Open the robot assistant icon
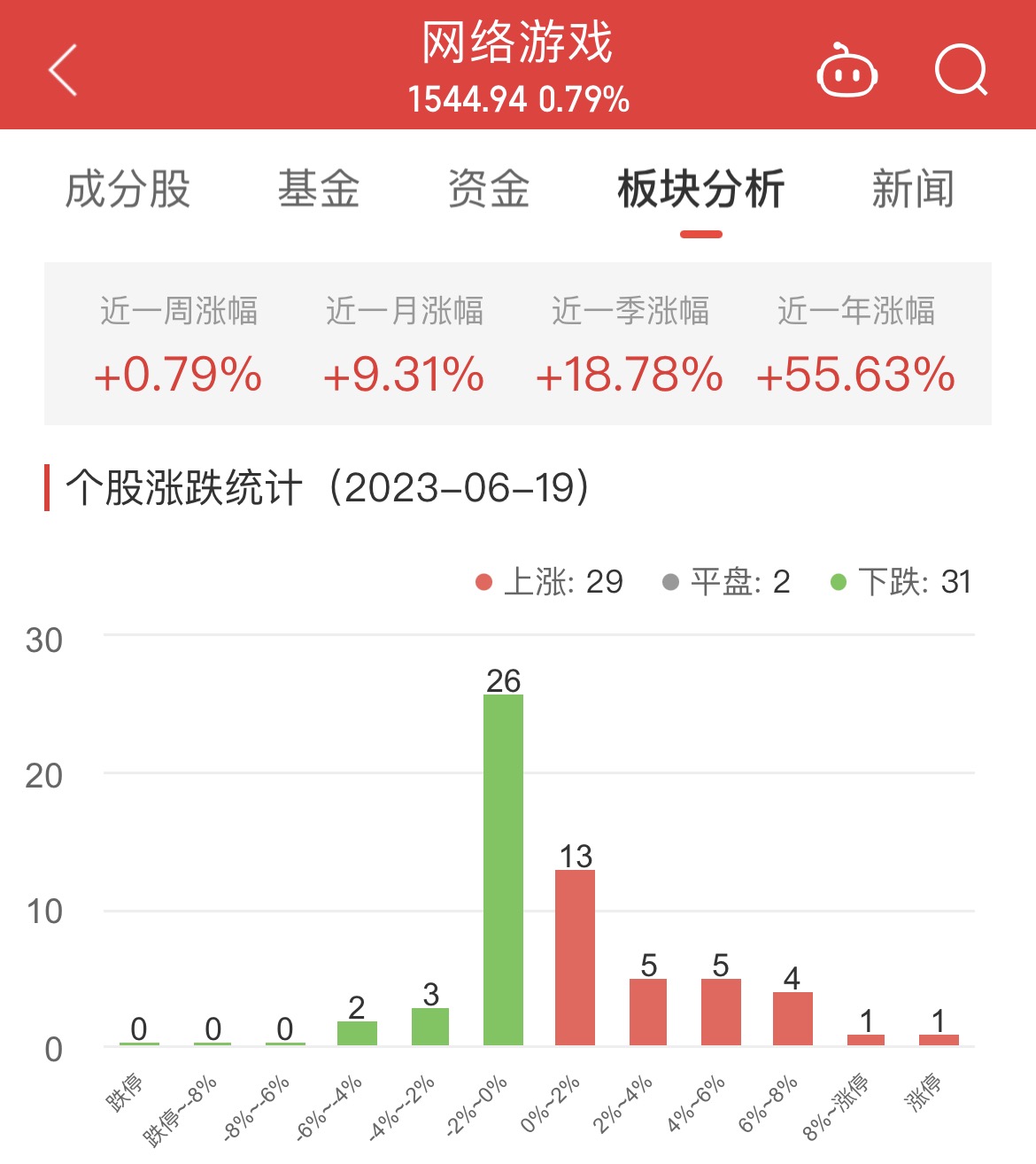This screenshot has height=1164, width=1036. click(847, 71)
